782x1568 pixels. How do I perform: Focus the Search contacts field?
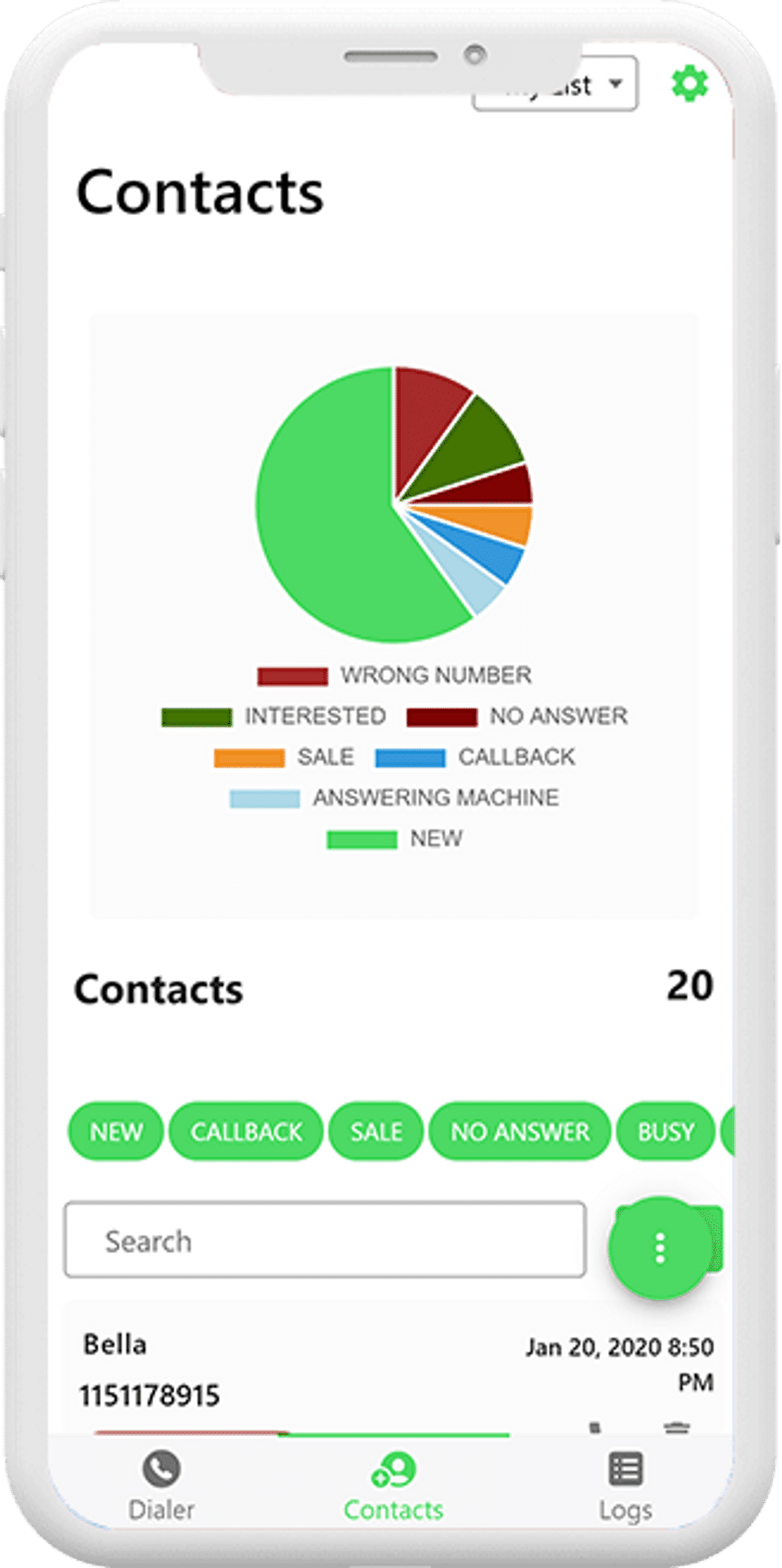[x=325, y=1240]
